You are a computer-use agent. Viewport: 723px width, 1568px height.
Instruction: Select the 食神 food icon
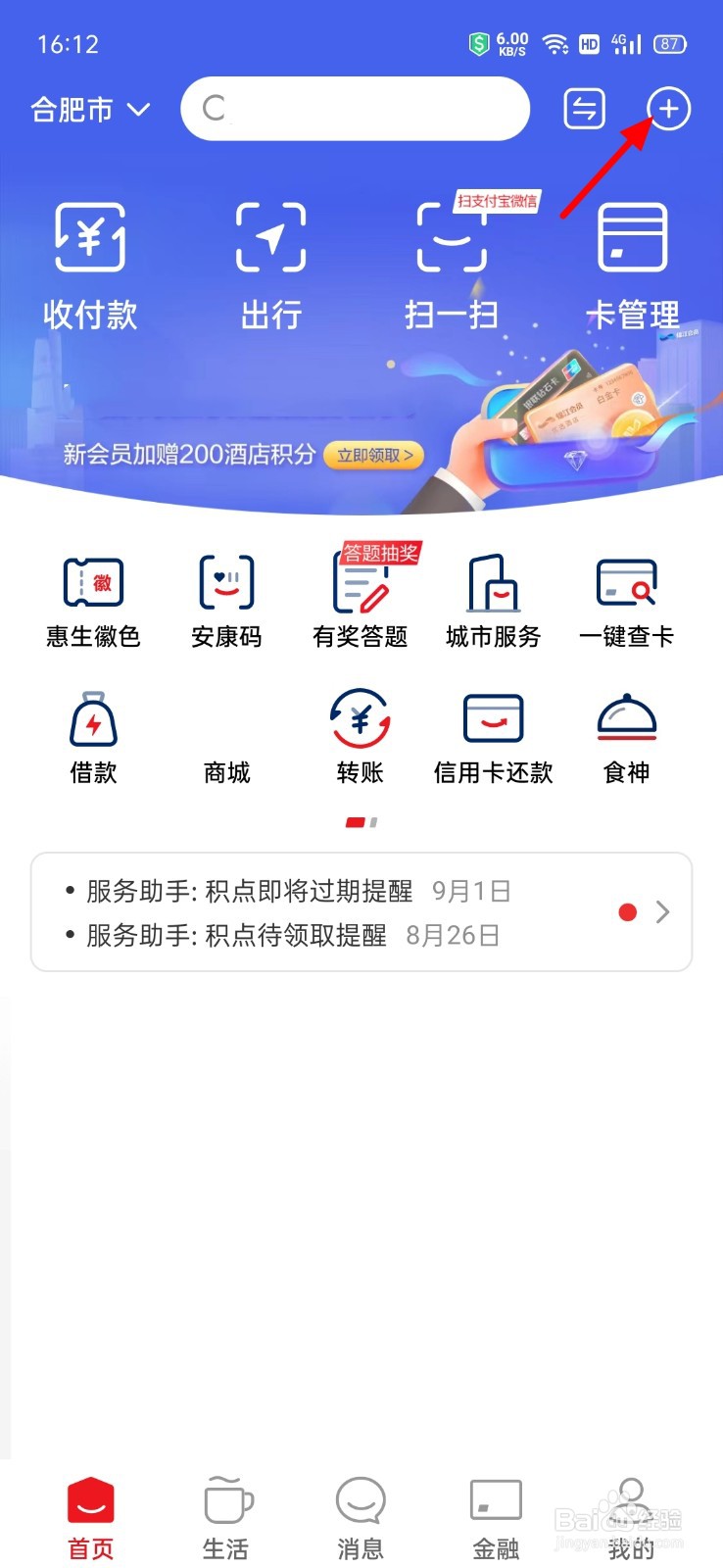pyautogui.click(x=627, y=735)
